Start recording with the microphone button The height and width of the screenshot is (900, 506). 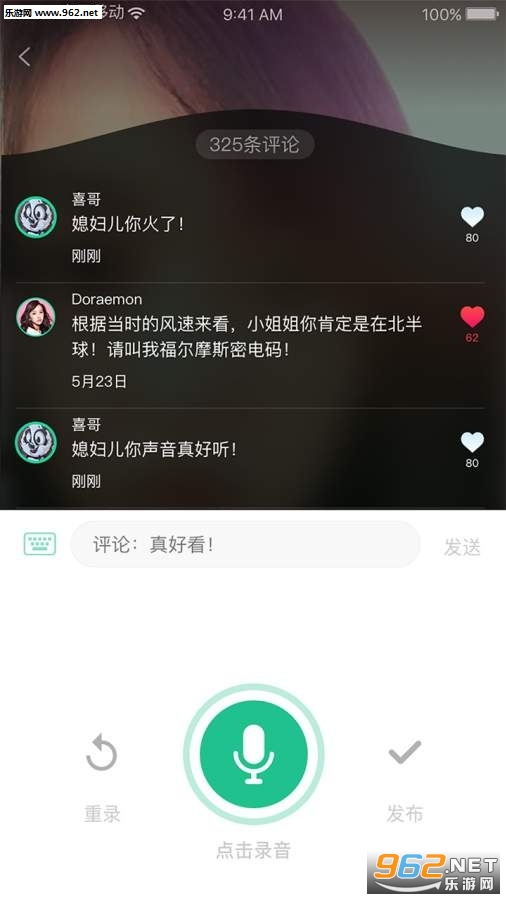(x=254, y=754)
